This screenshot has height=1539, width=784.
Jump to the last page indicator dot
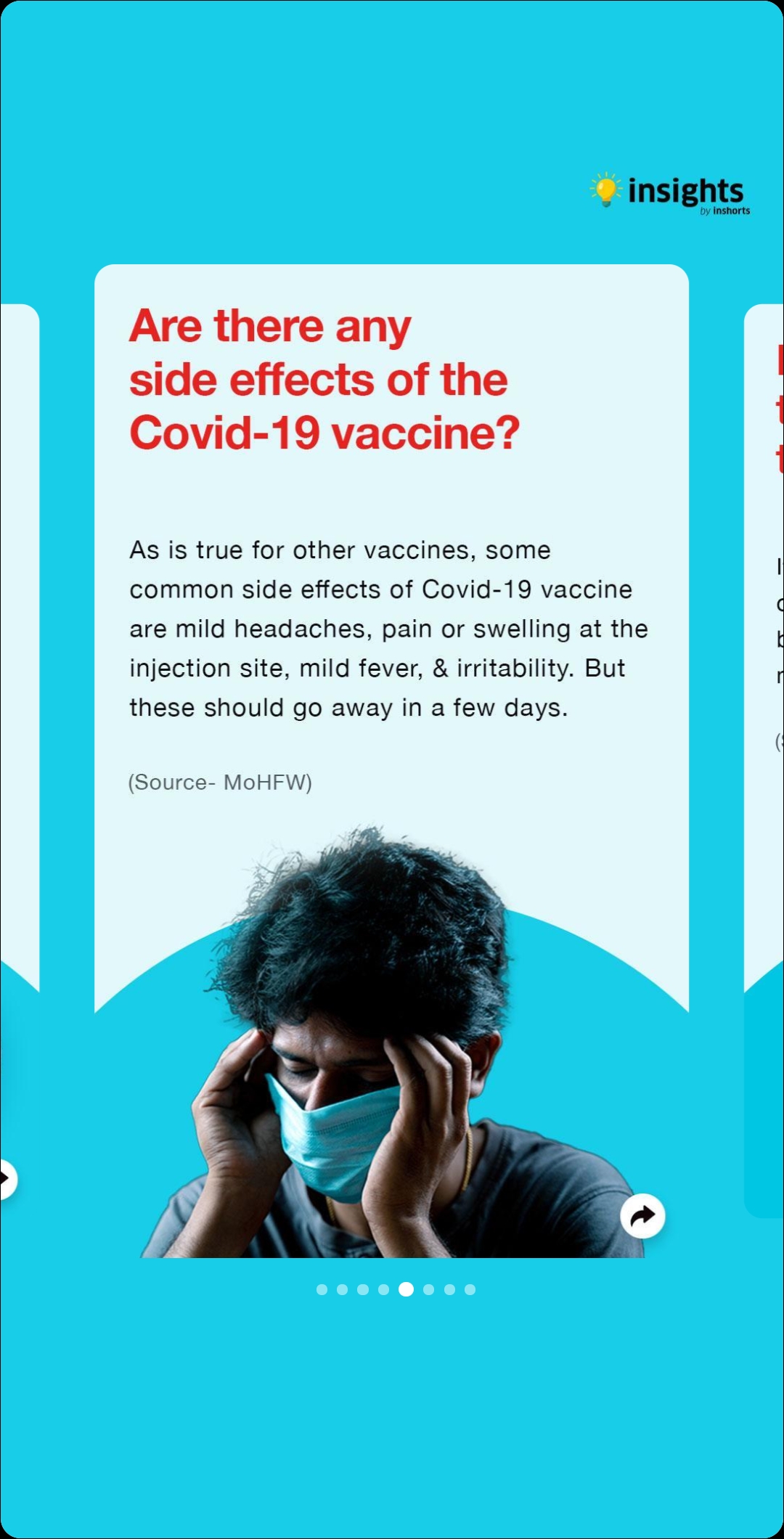coord(470,1289)
